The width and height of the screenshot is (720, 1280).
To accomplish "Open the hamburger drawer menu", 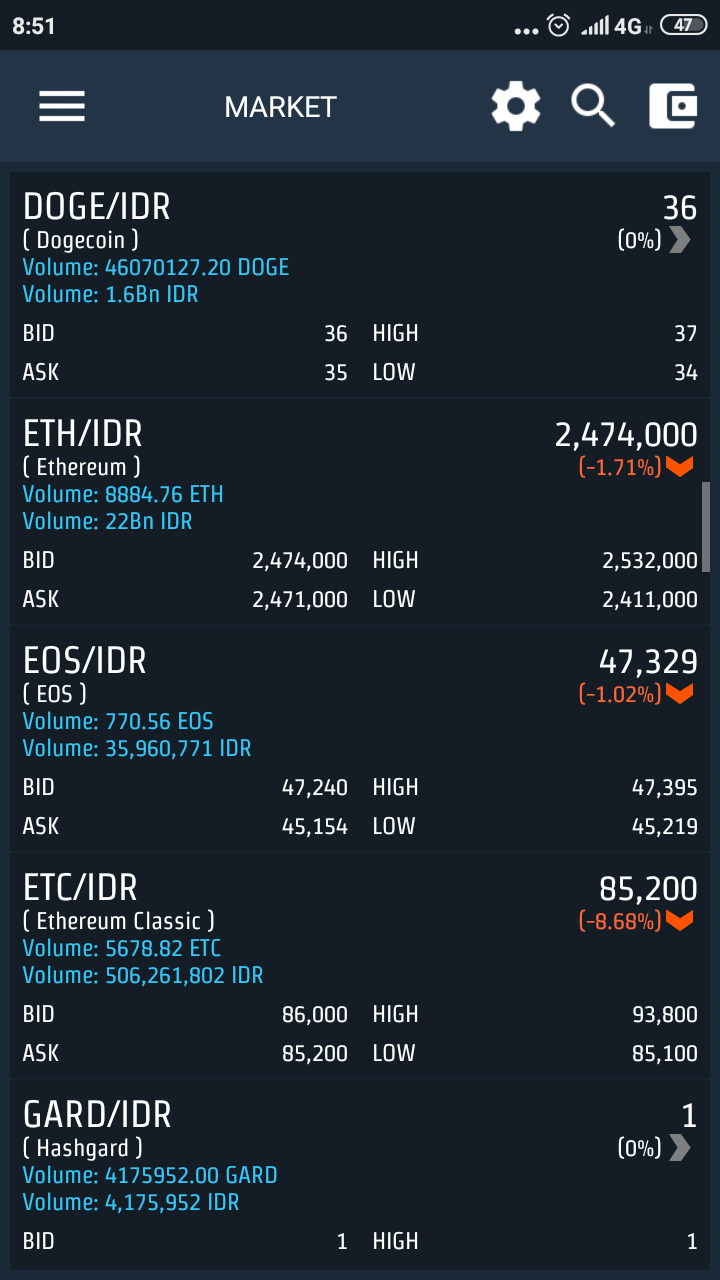I will (62, 106).
